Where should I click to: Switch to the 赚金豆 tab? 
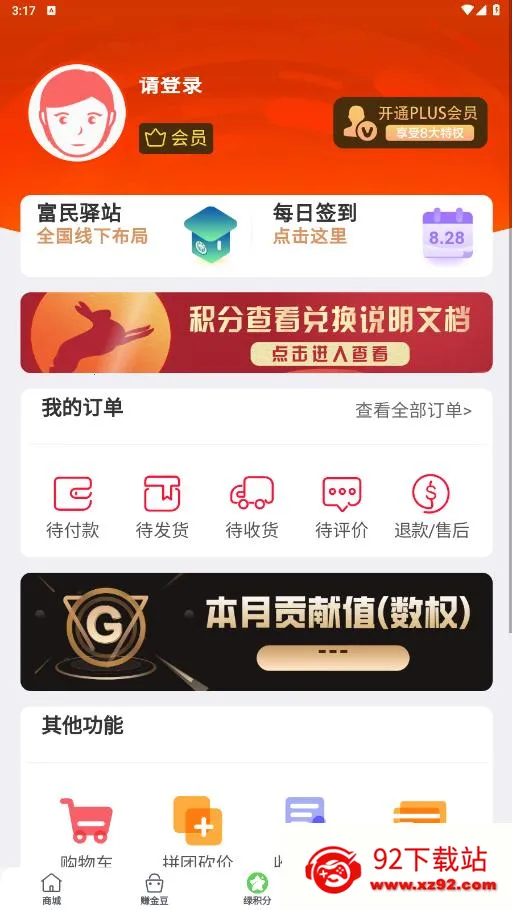[154, 890]
